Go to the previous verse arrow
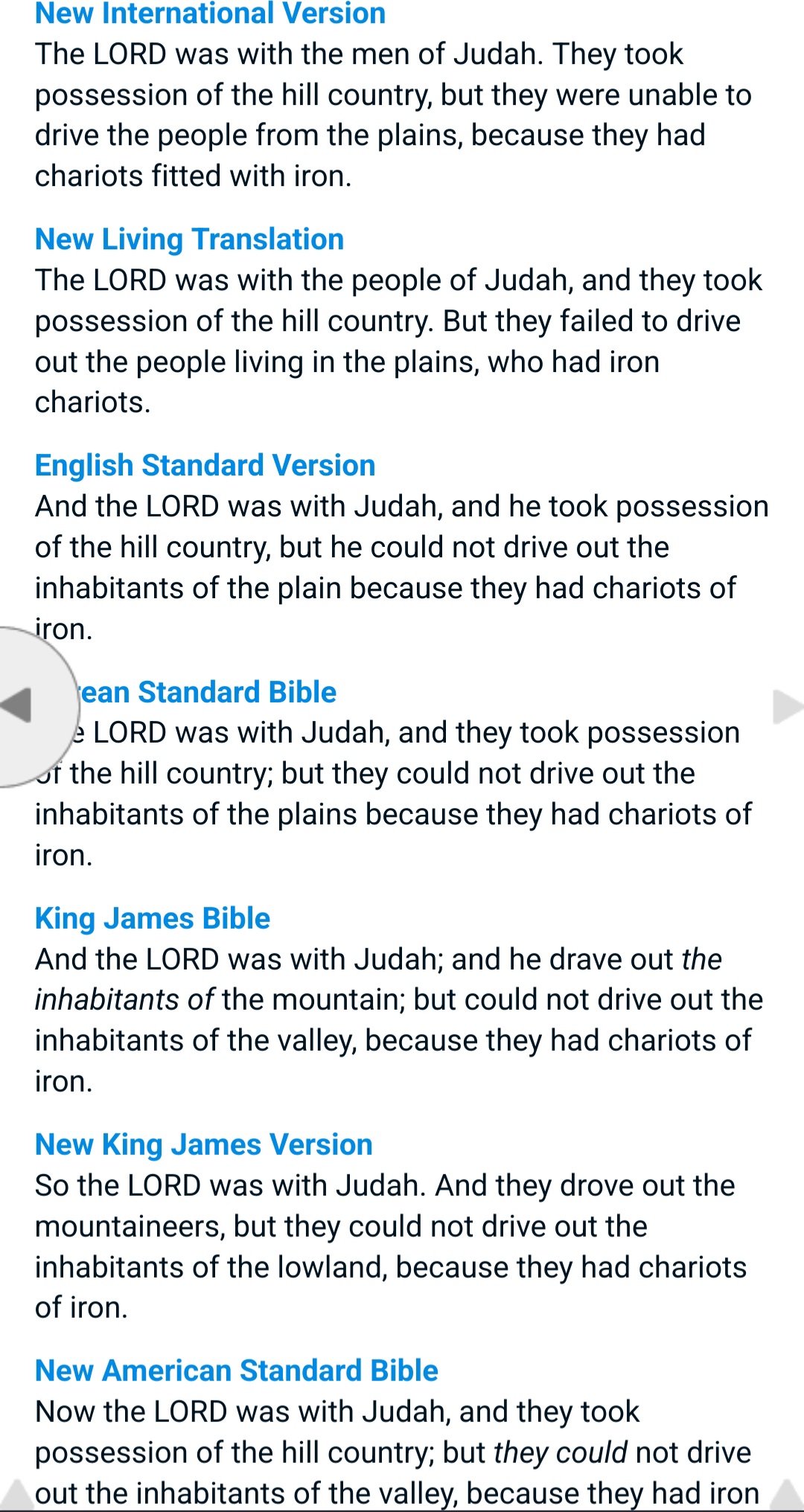This screenshot has height=1512, width=804. coord(21,705)
